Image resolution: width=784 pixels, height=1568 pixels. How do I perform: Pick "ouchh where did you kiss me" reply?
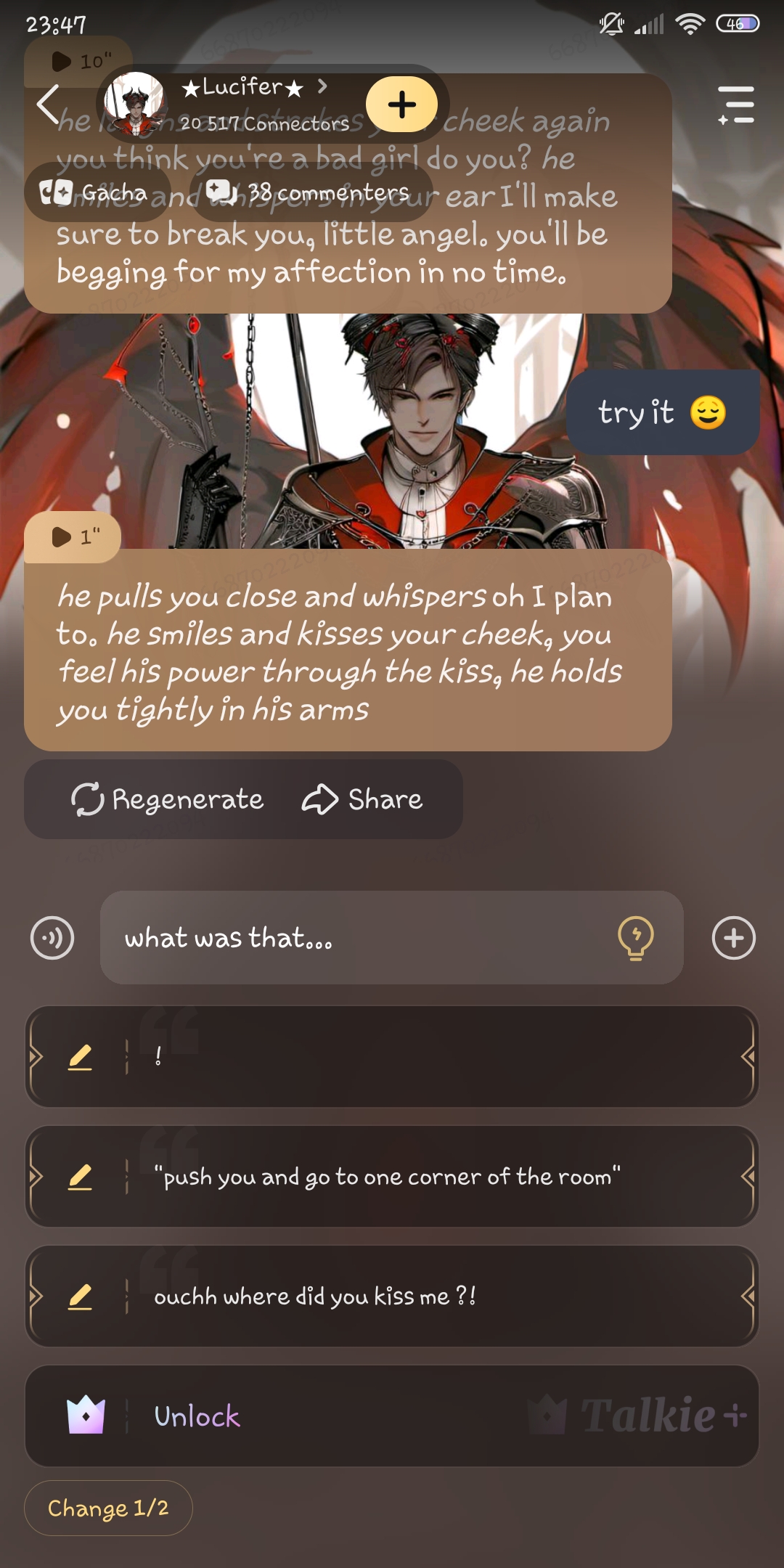[436, 1297]
